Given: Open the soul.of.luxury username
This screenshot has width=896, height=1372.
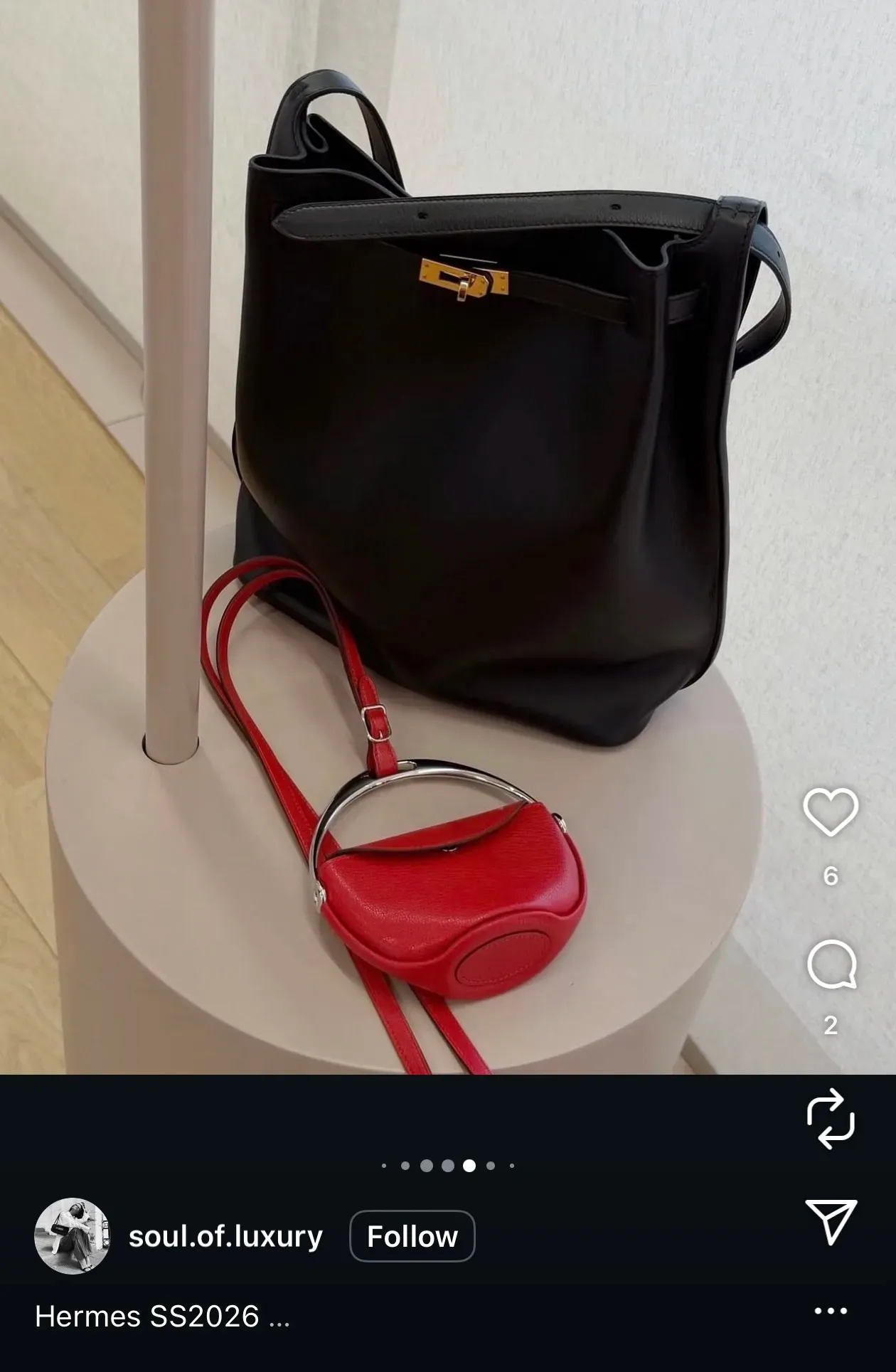Looking at the screenshot, I should coord(225,1236).
